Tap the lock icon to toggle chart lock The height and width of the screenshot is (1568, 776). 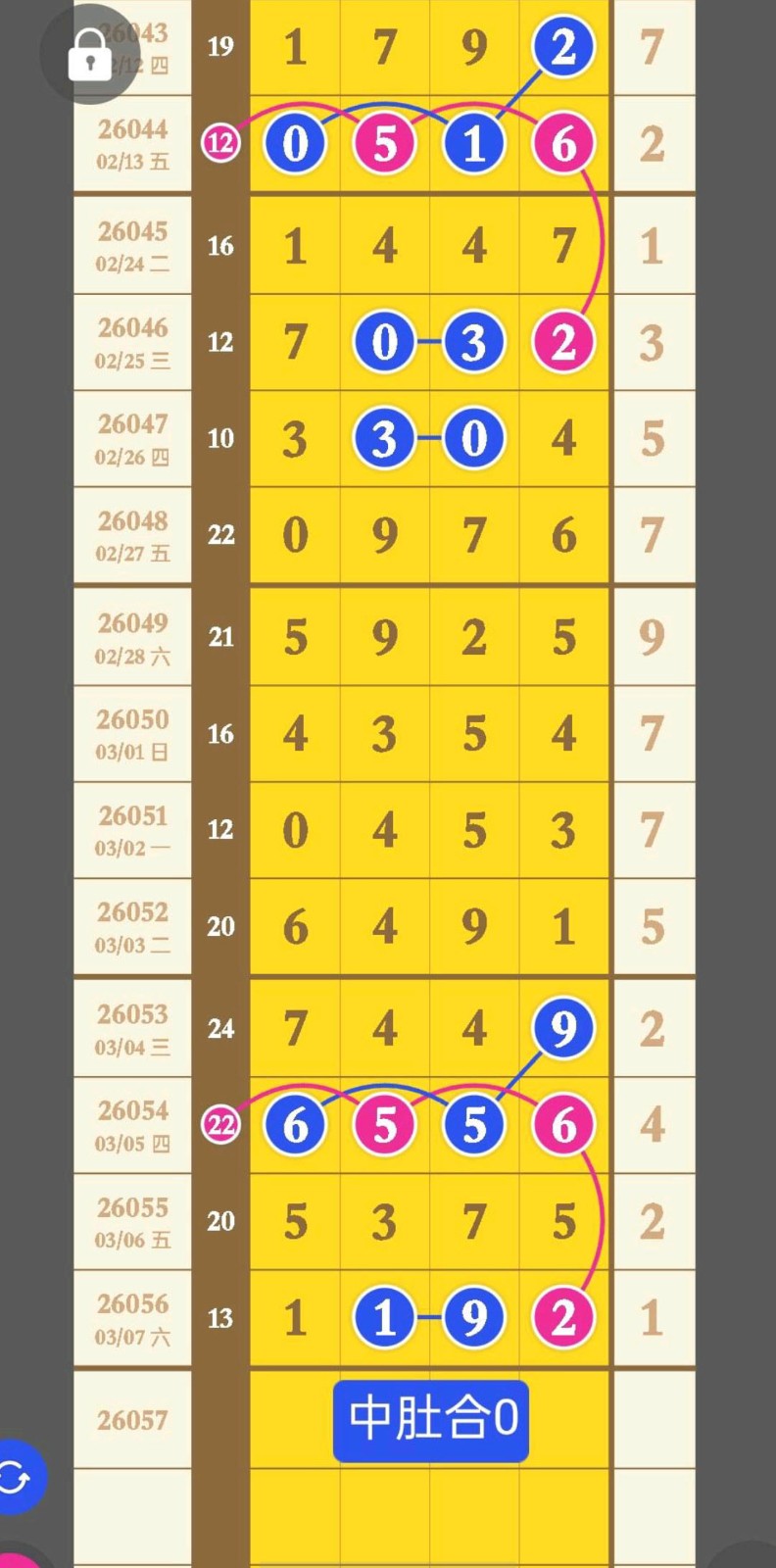[89, 55]
